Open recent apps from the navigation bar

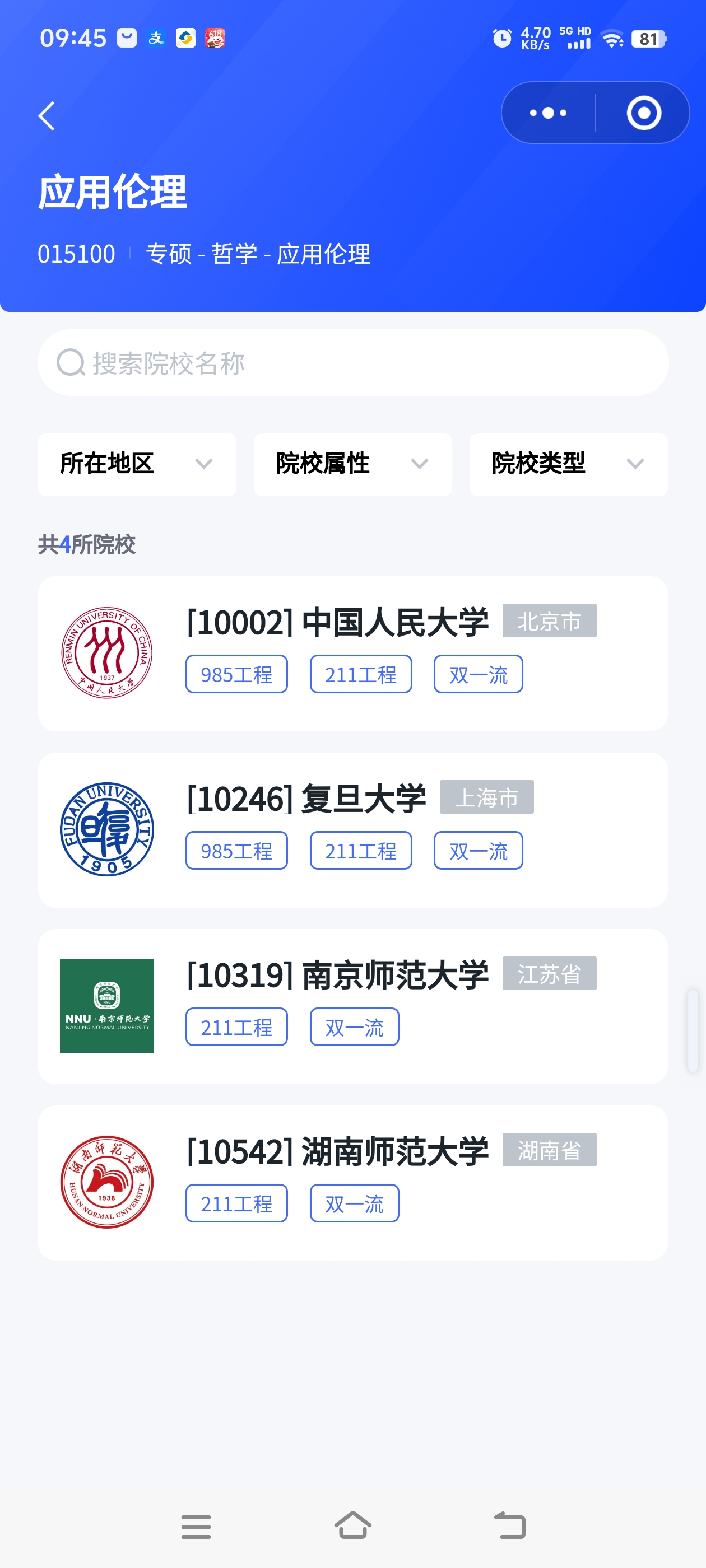196,1527
